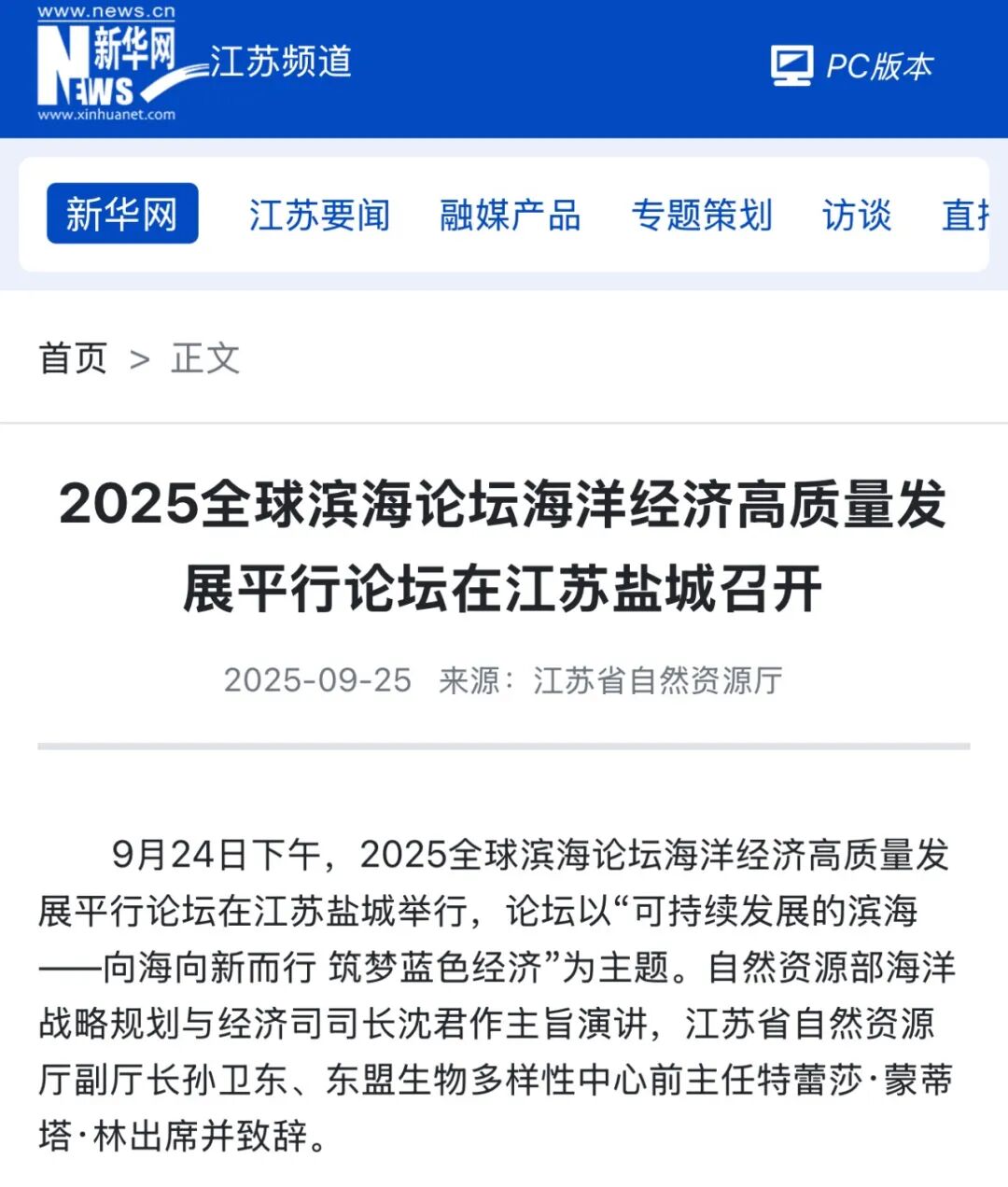Image resolution: width=1008 pixels, height=1187 pixels.
Task: Open the 江苏要闻 section
Action: point(319,215)
